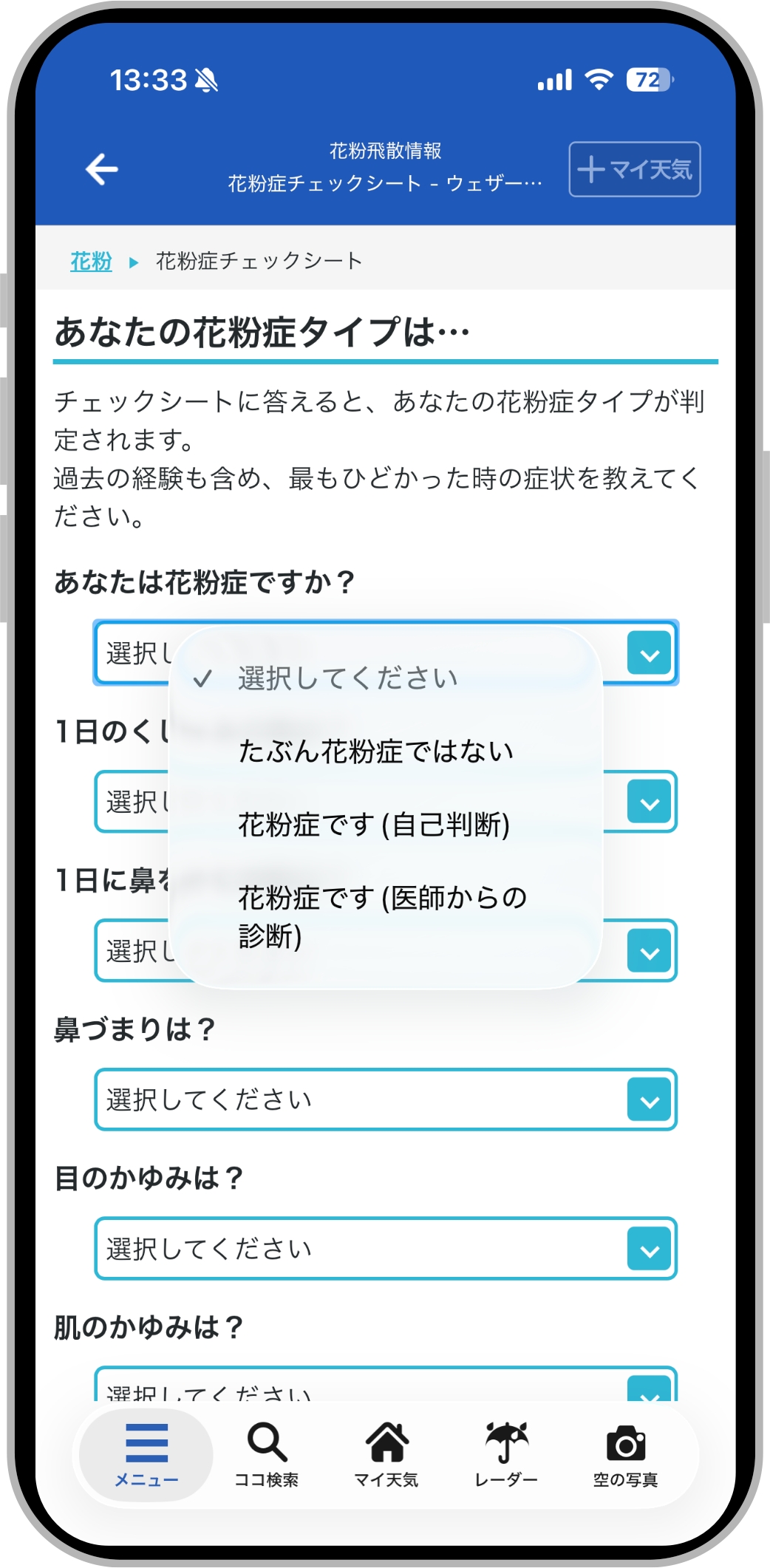Pick 花粉症です (医師からの診断)
This screenshot has width=770, height=1568.
coord(381,916)
